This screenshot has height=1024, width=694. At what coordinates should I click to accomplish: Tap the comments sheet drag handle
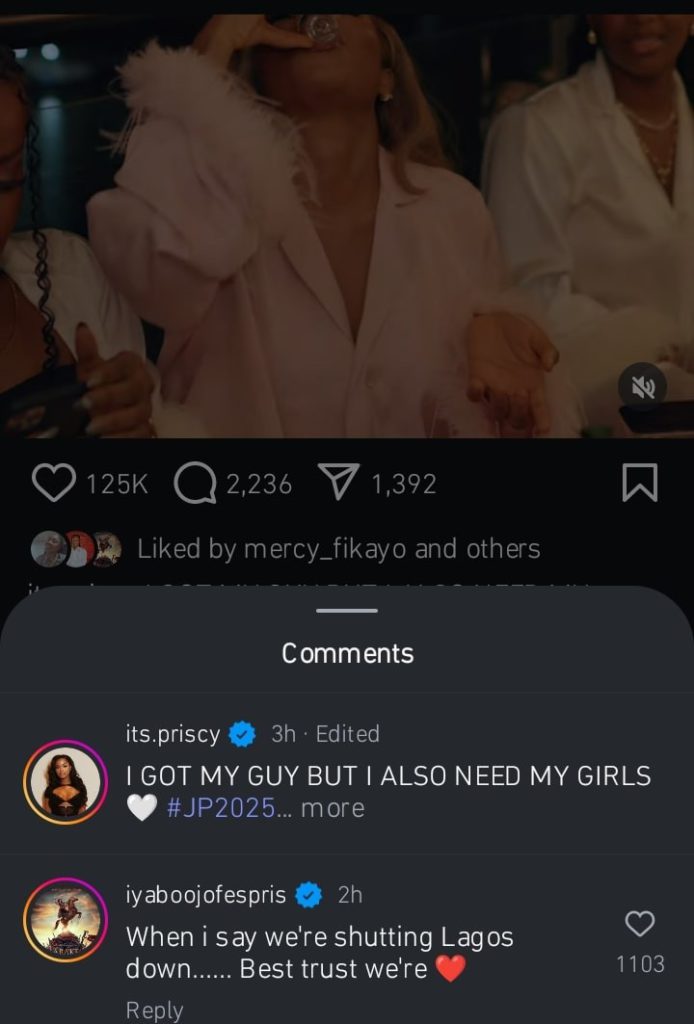[347, 610]
